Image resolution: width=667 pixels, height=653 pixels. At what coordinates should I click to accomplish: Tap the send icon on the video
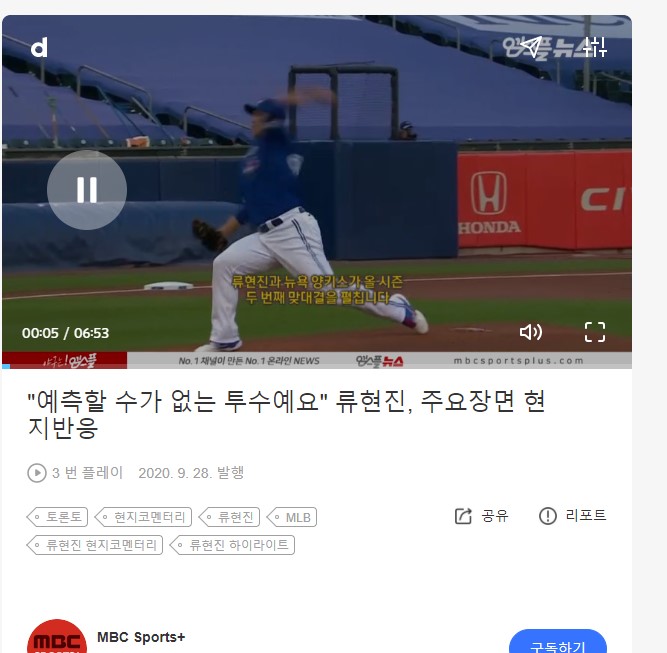[532, 47]
